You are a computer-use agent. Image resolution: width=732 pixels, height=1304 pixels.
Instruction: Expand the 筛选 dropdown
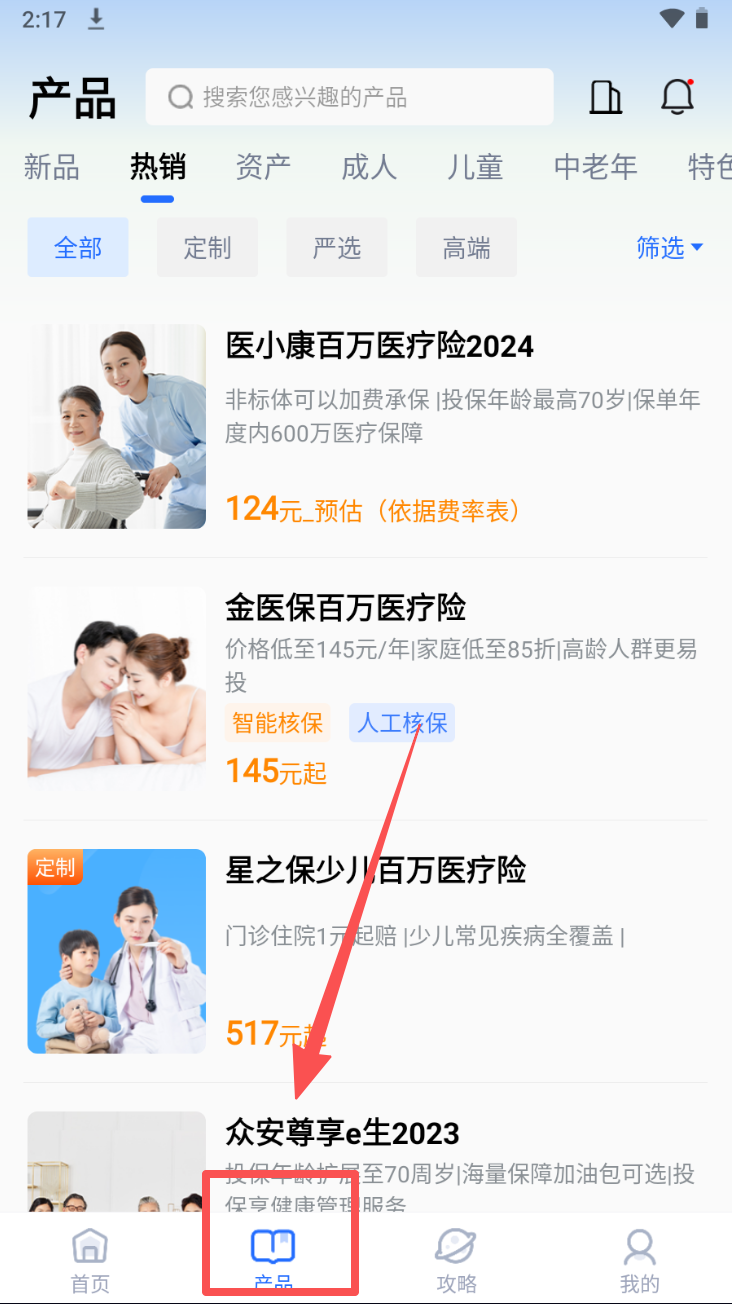[669, 247]
